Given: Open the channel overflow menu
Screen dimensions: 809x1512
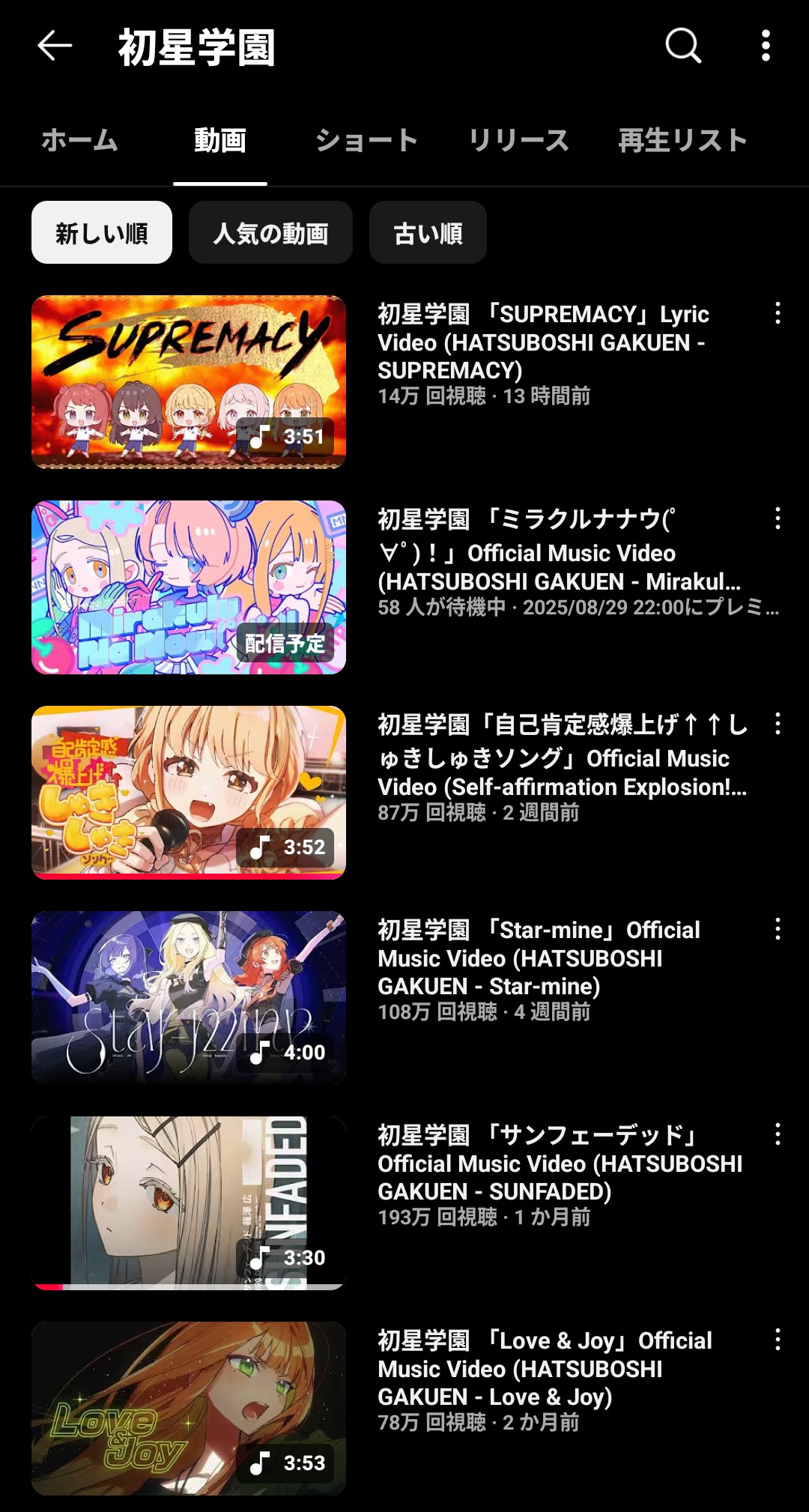Looking at the screenshot, I should point(765,46).
